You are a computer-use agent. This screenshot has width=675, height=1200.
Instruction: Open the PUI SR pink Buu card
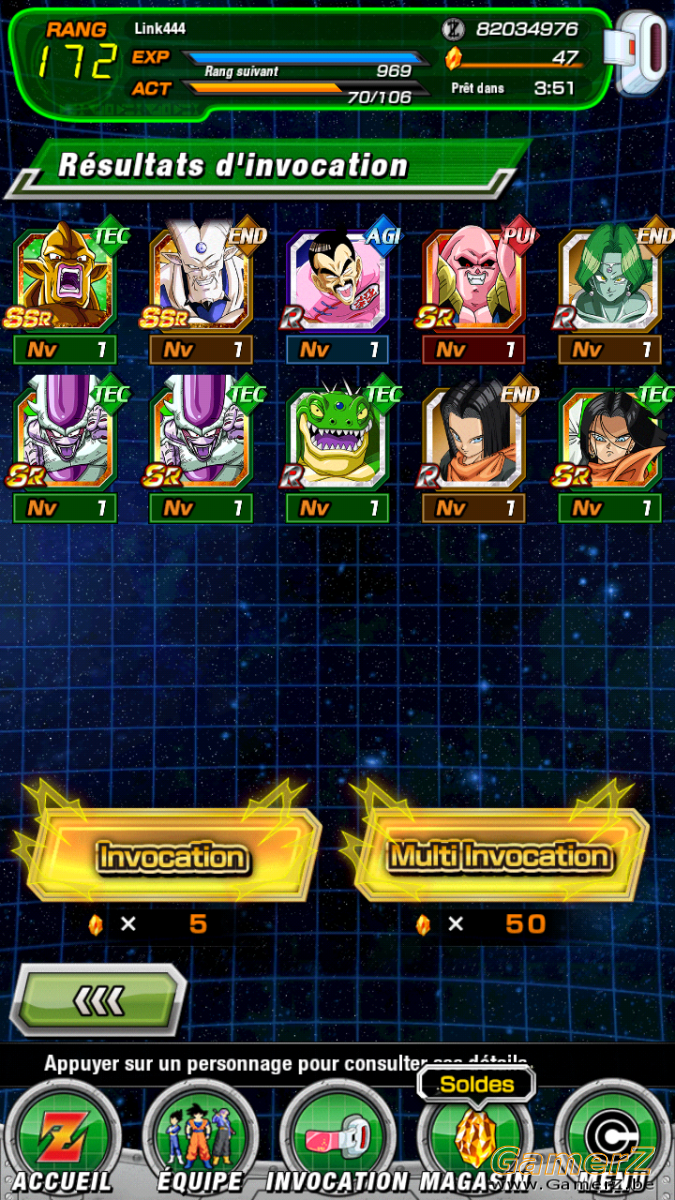click(473, 279)
